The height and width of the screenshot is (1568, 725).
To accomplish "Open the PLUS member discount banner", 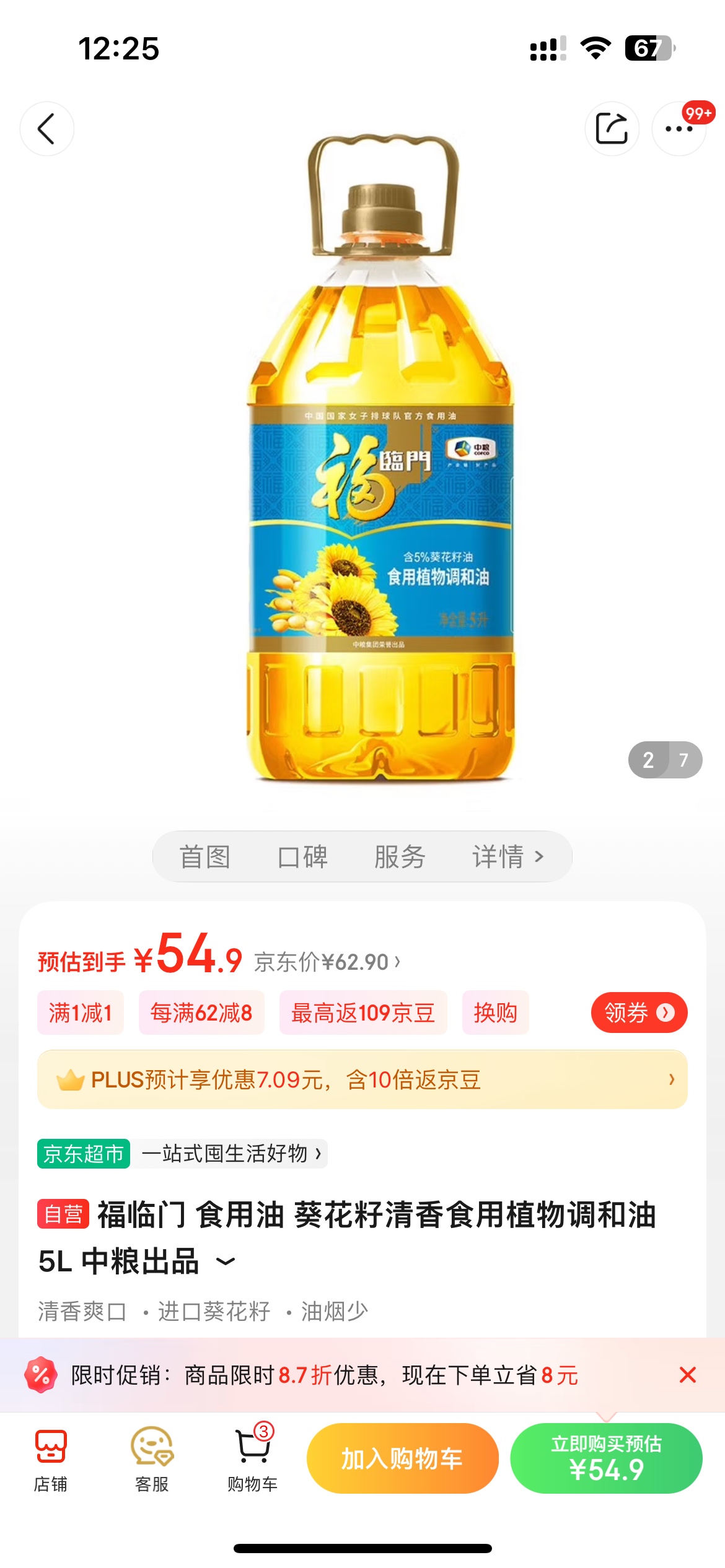I will click(x=362, y=1079).
